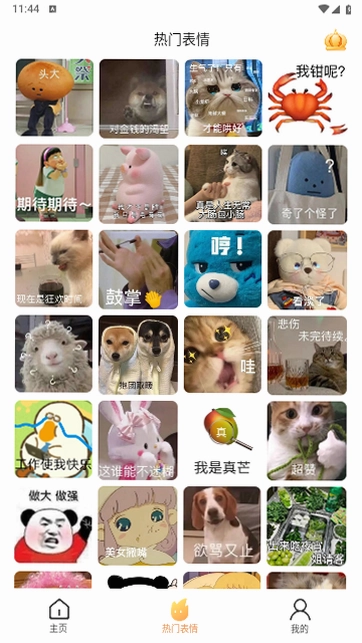Screen dimensions: 362x643
Task: Tap the 热门表情 bottom tab
Action: [x=180, y=616]
